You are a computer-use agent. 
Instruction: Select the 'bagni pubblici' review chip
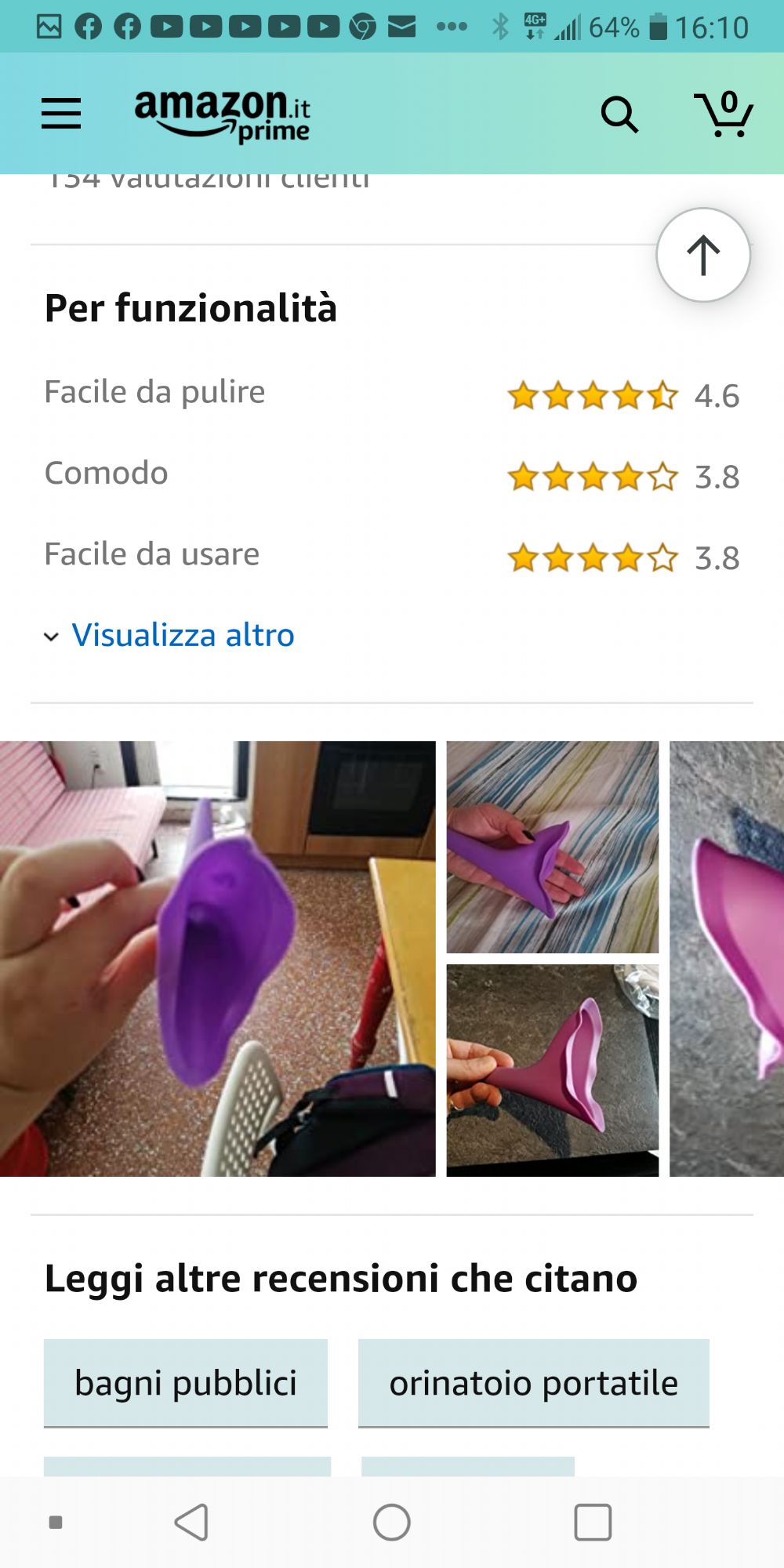pos(186,1383)
